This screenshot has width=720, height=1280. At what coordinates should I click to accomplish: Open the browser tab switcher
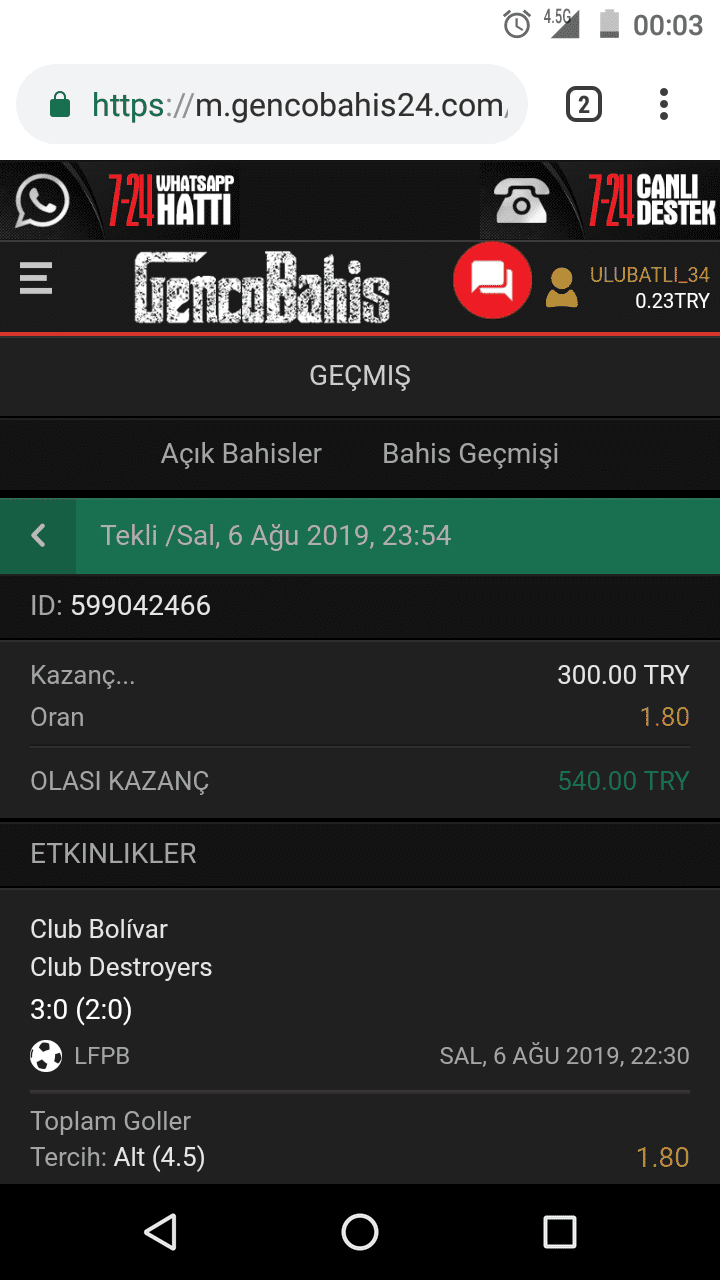point(584,104)
